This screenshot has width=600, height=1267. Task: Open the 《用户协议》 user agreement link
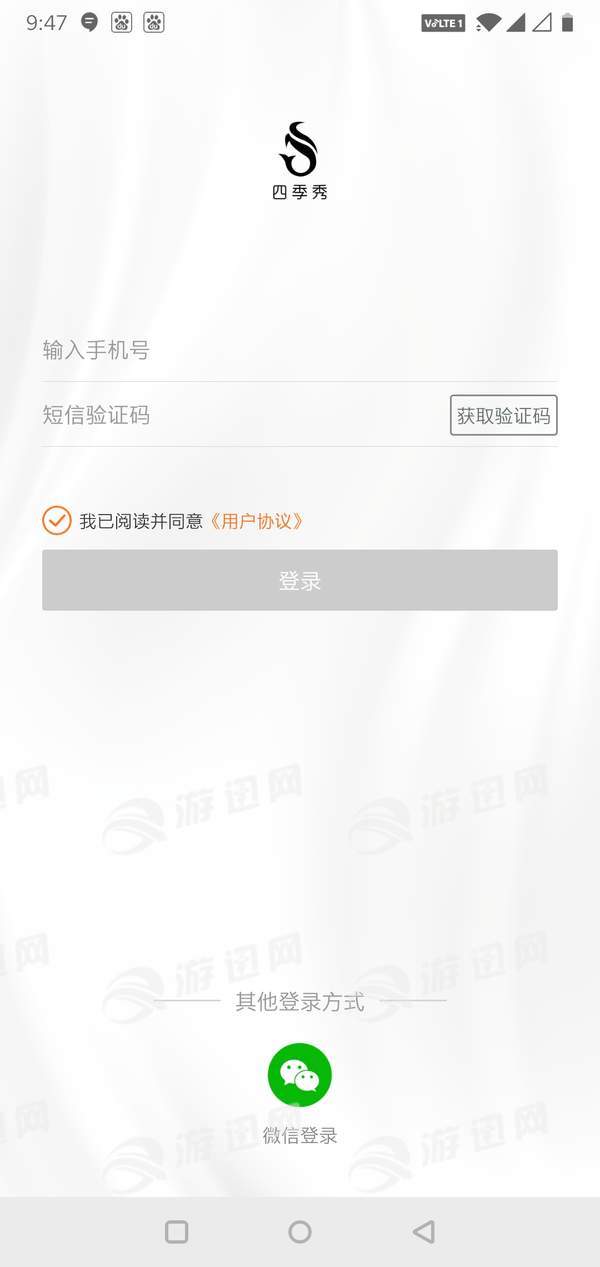(x=255, y=521)
